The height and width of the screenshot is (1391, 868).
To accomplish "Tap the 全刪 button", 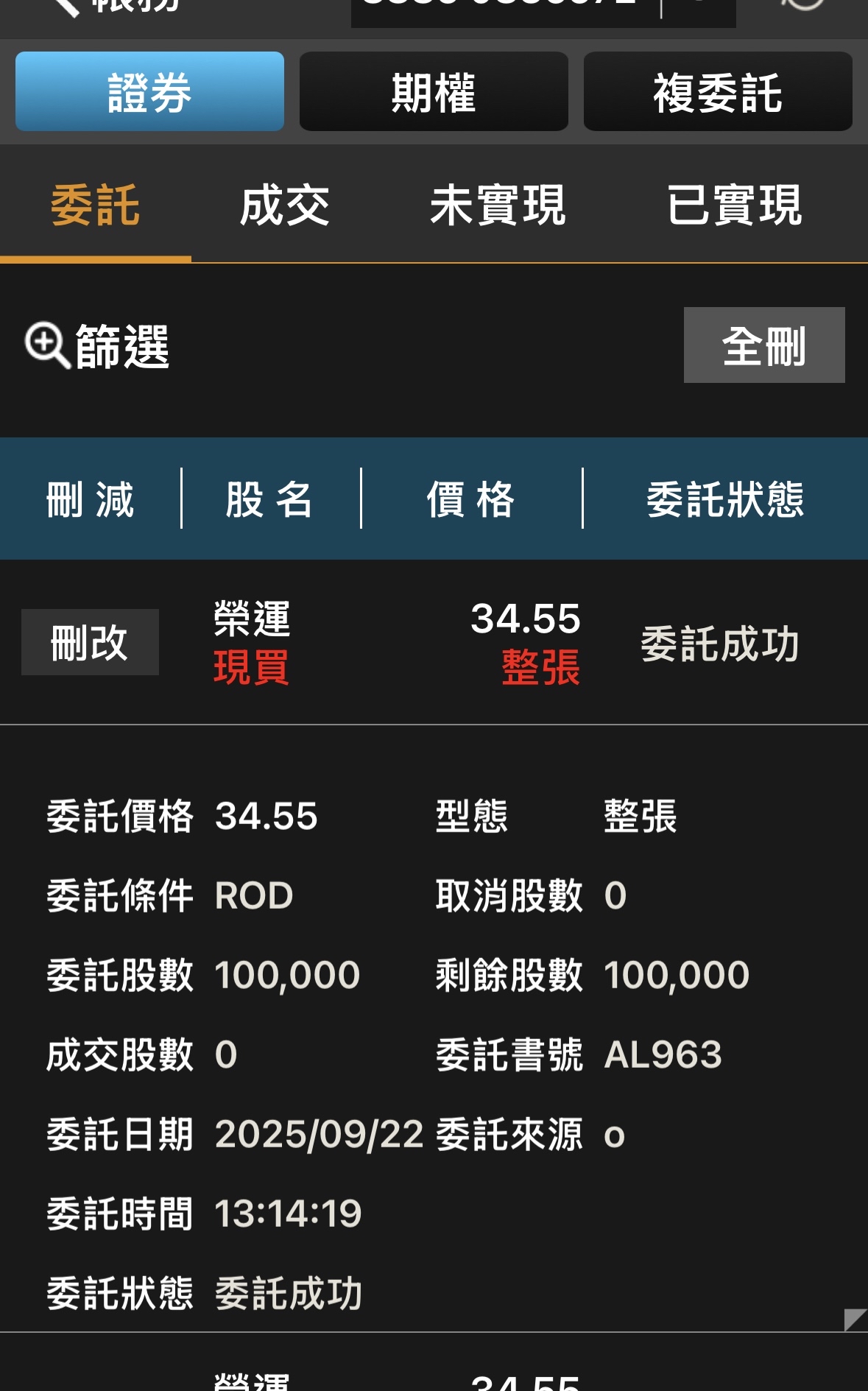I will coord(764,345).
